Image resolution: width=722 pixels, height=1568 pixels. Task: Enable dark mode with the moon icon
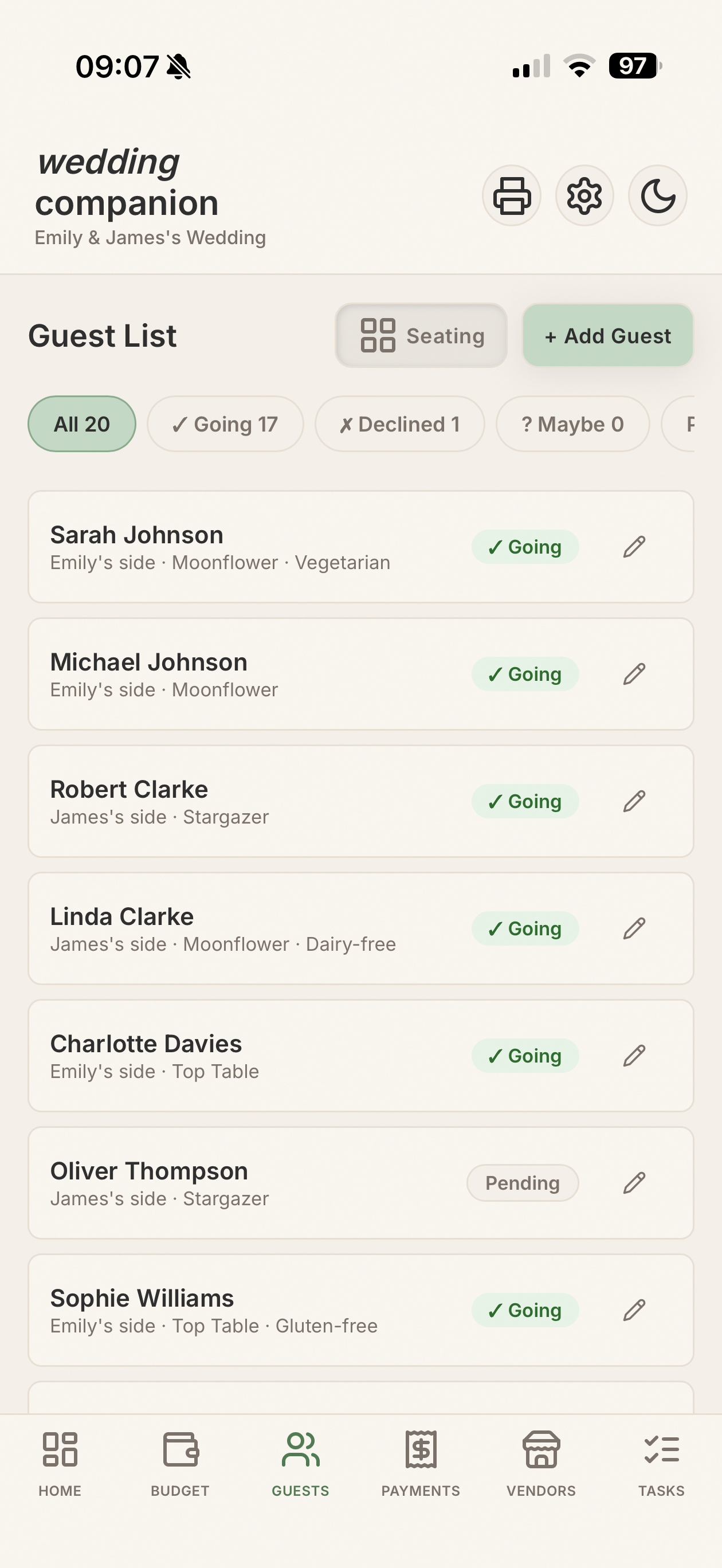click(x=657, y=195)
